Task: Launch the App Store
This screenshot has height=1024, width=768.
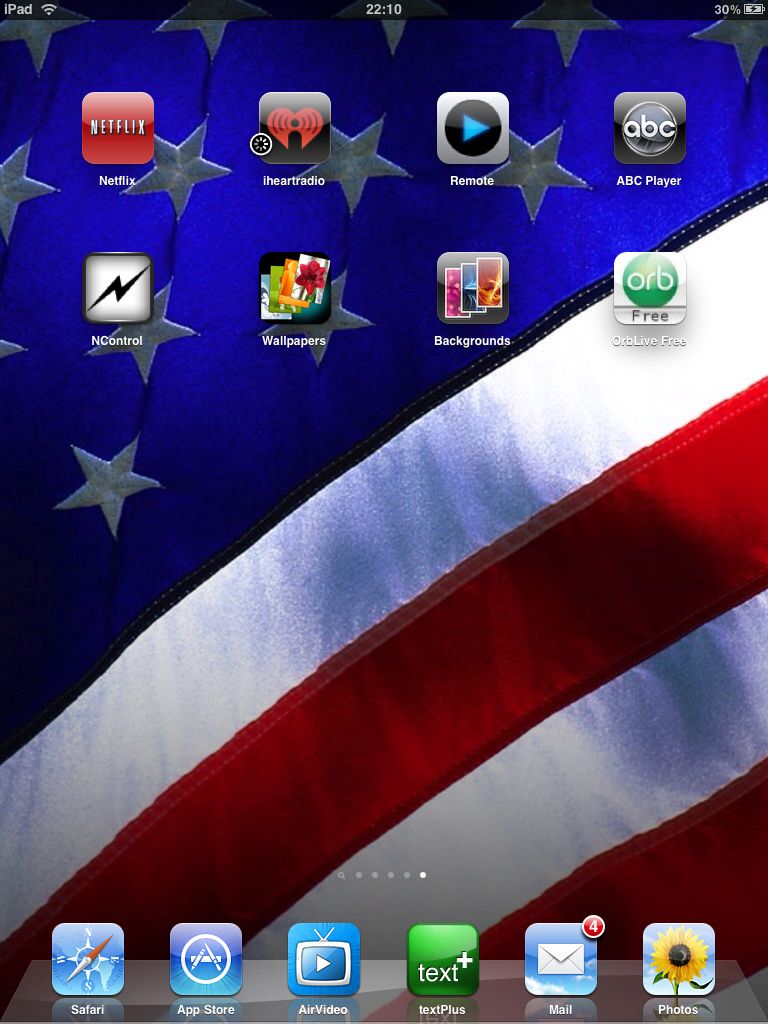Action: point(206,959)
